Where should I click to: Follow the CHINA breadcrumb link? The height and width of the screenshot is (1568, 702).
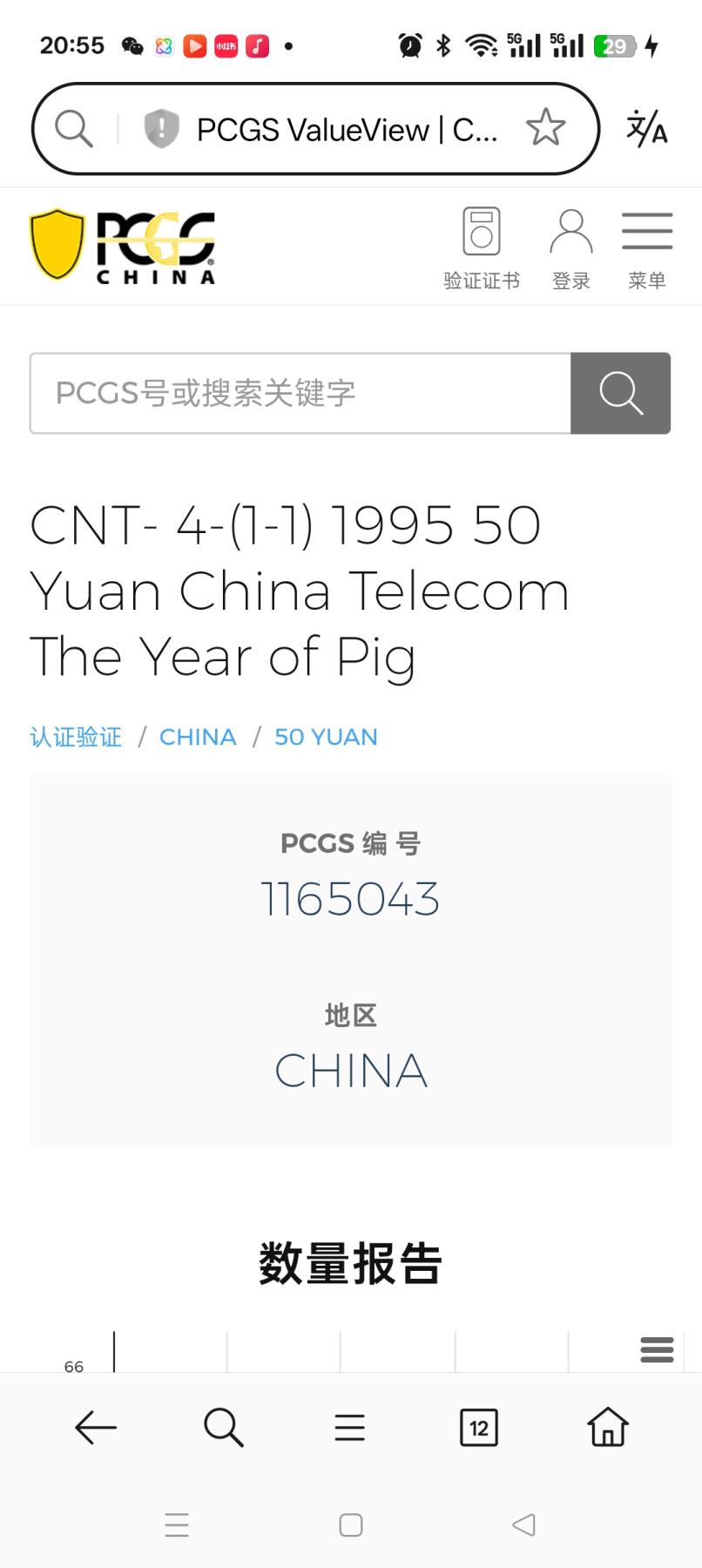(x=198, y=736)
